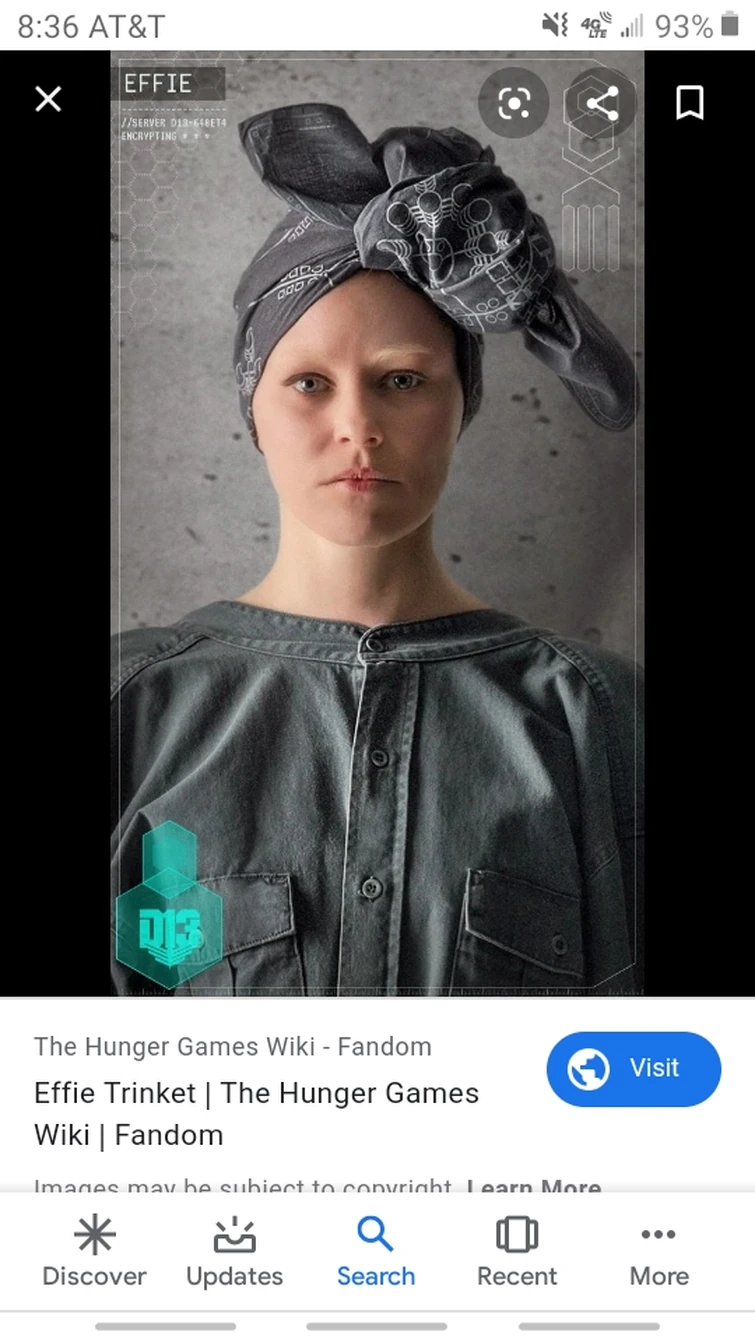Check the Updates inbox

234,1250
